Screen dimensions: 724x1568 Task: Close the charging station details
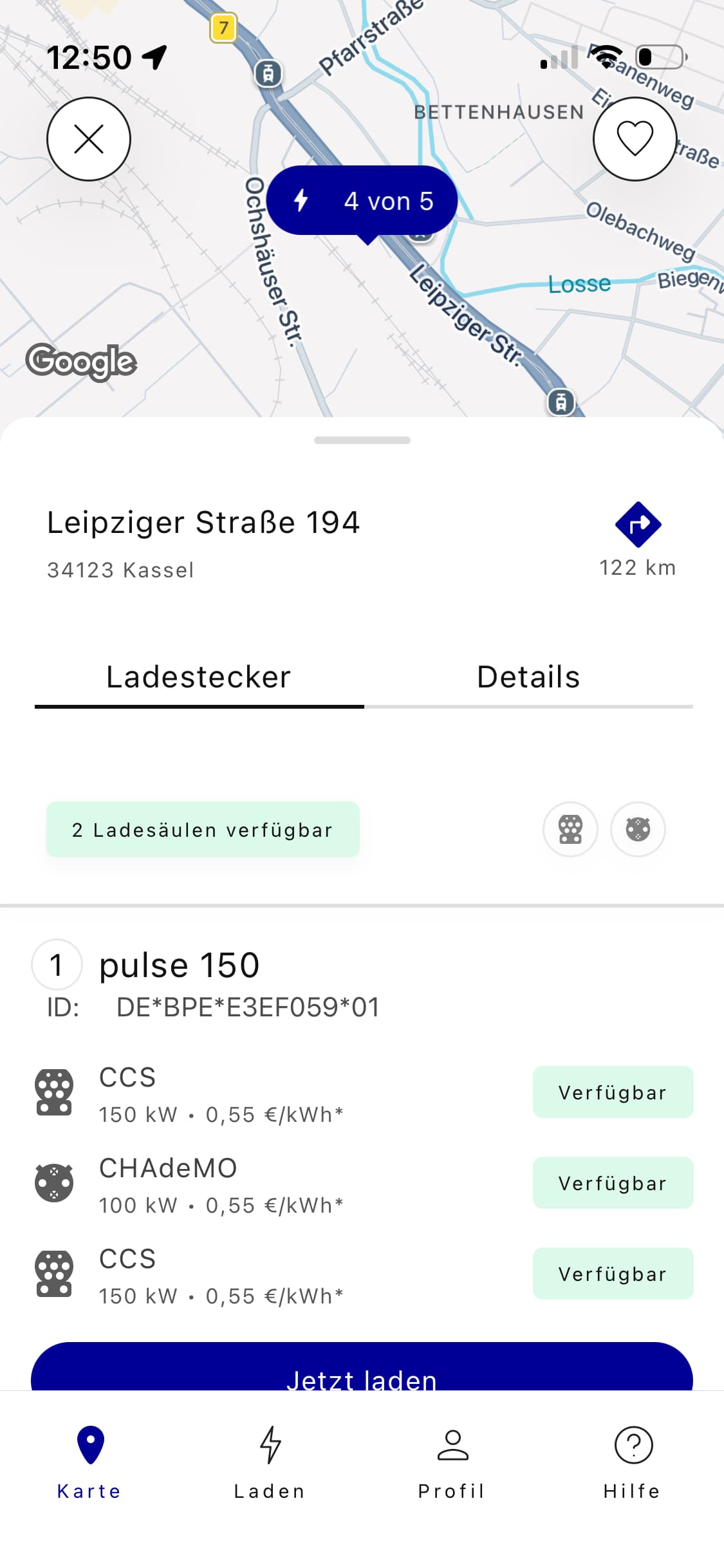pos(89,139)
